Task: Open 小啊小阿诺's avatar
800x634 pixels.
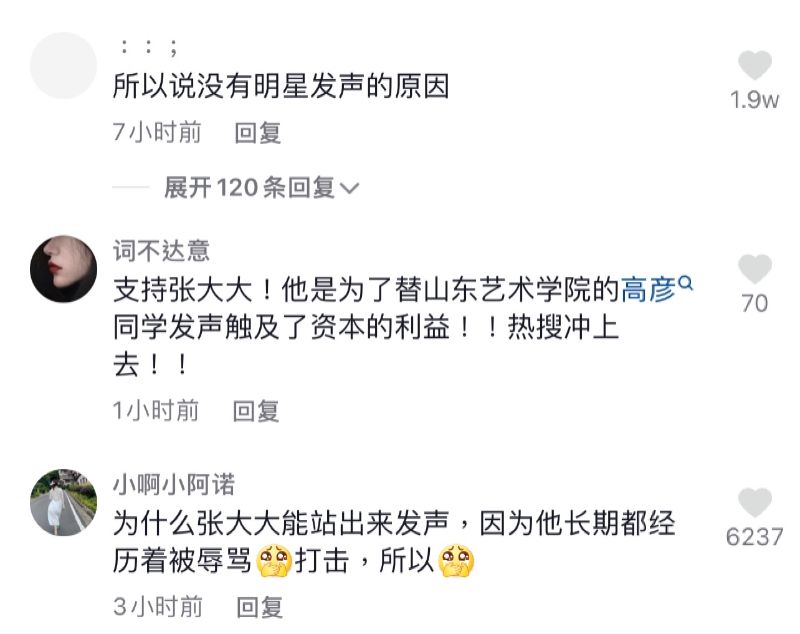Action: 64,503
